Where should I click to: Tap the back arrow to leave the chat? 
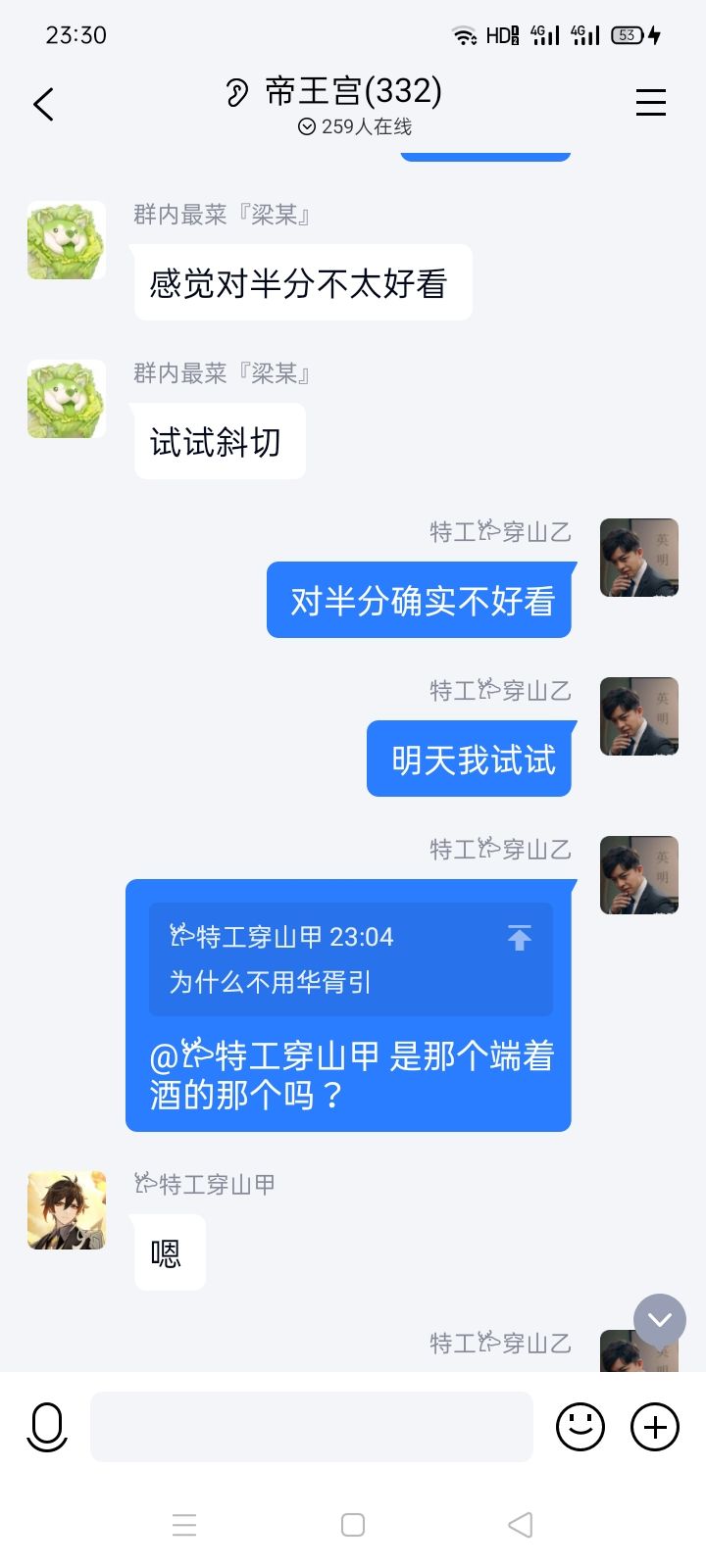[x=43, y=103]
